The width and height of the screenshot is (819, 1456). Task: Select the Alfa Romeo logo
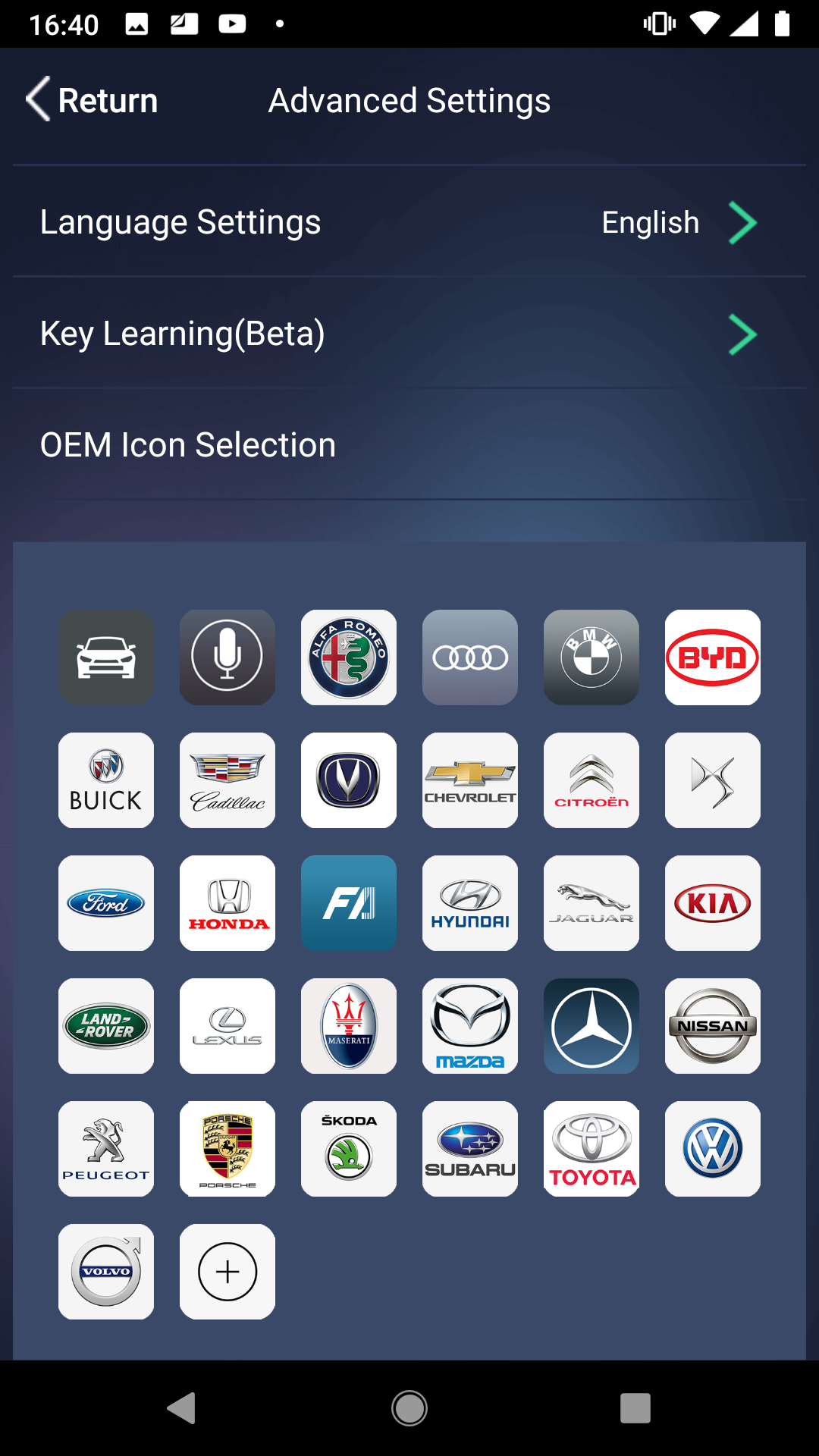tap(349, 657)
